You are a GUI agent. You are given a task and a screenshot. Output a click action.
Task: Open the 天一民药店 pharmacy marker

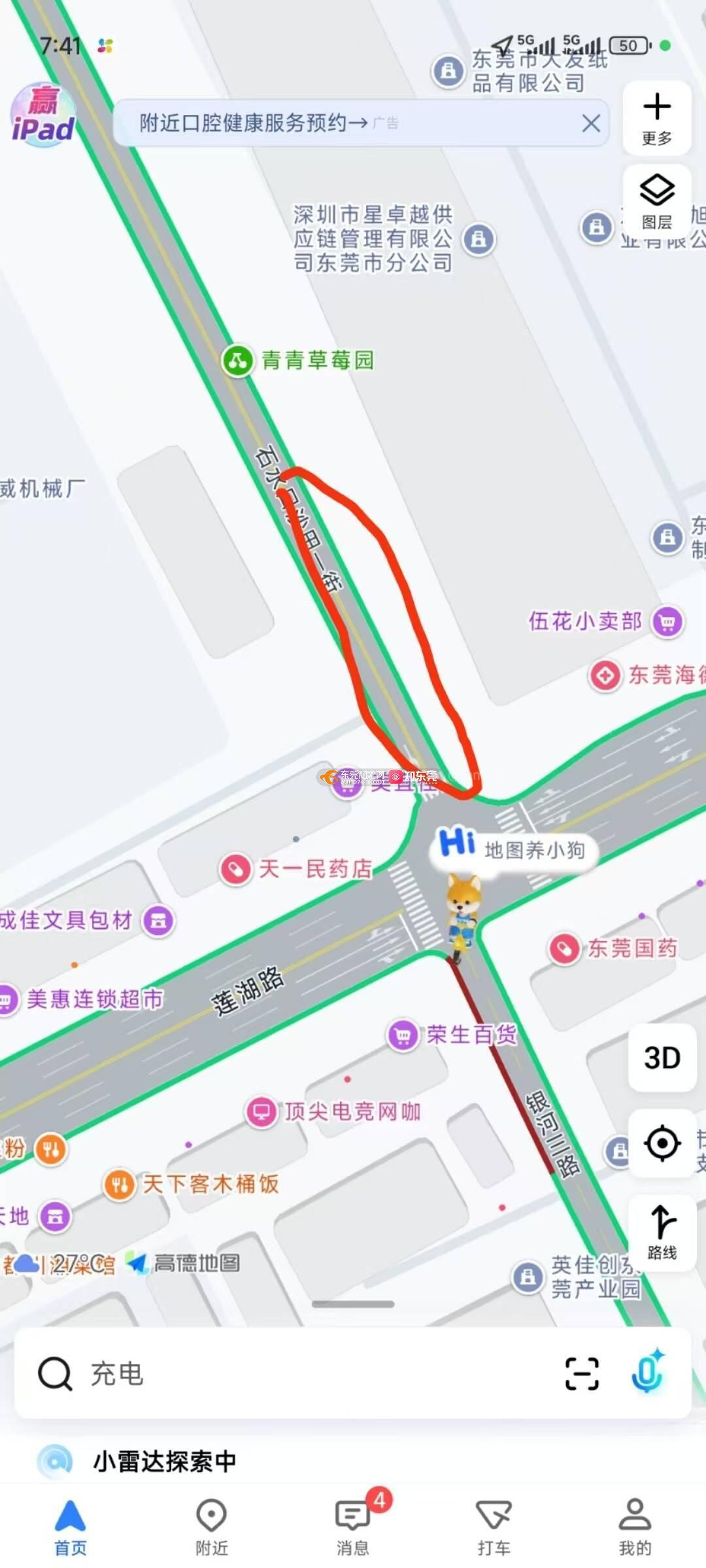[236, 869]
